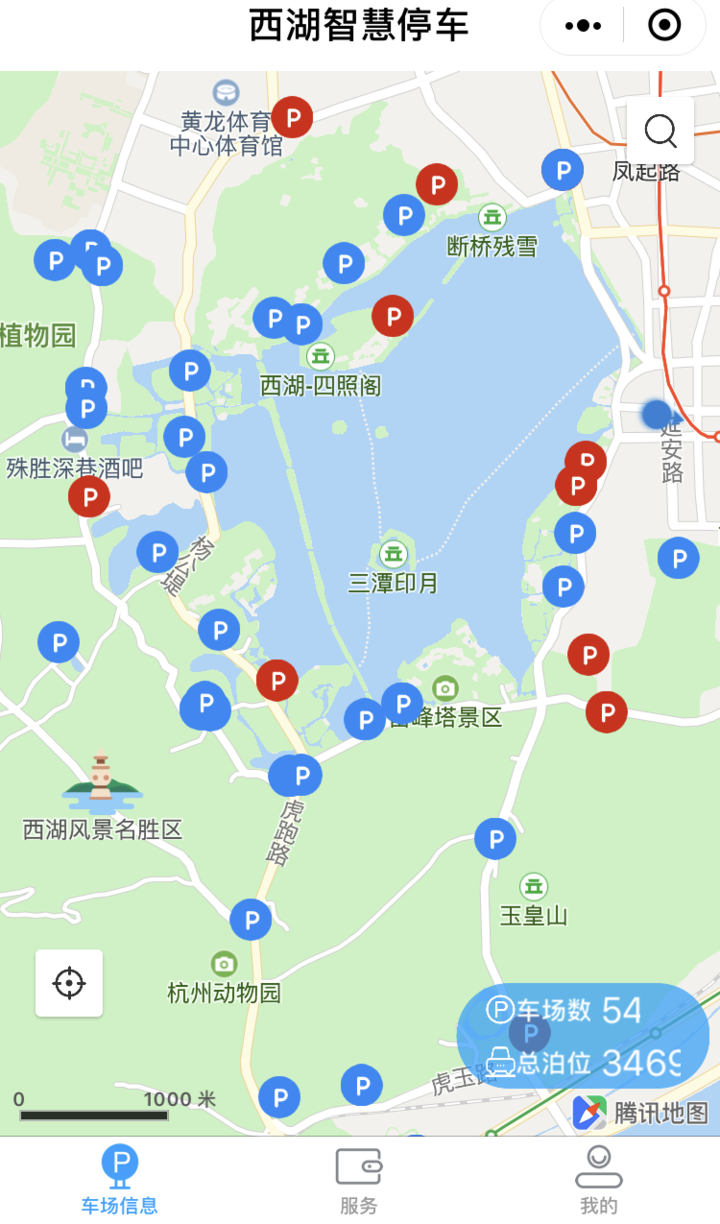The height and width of the screenshot is (1224, 720).
Task: Switch to the 我的 tab
Action: [x=598, y=1181]
